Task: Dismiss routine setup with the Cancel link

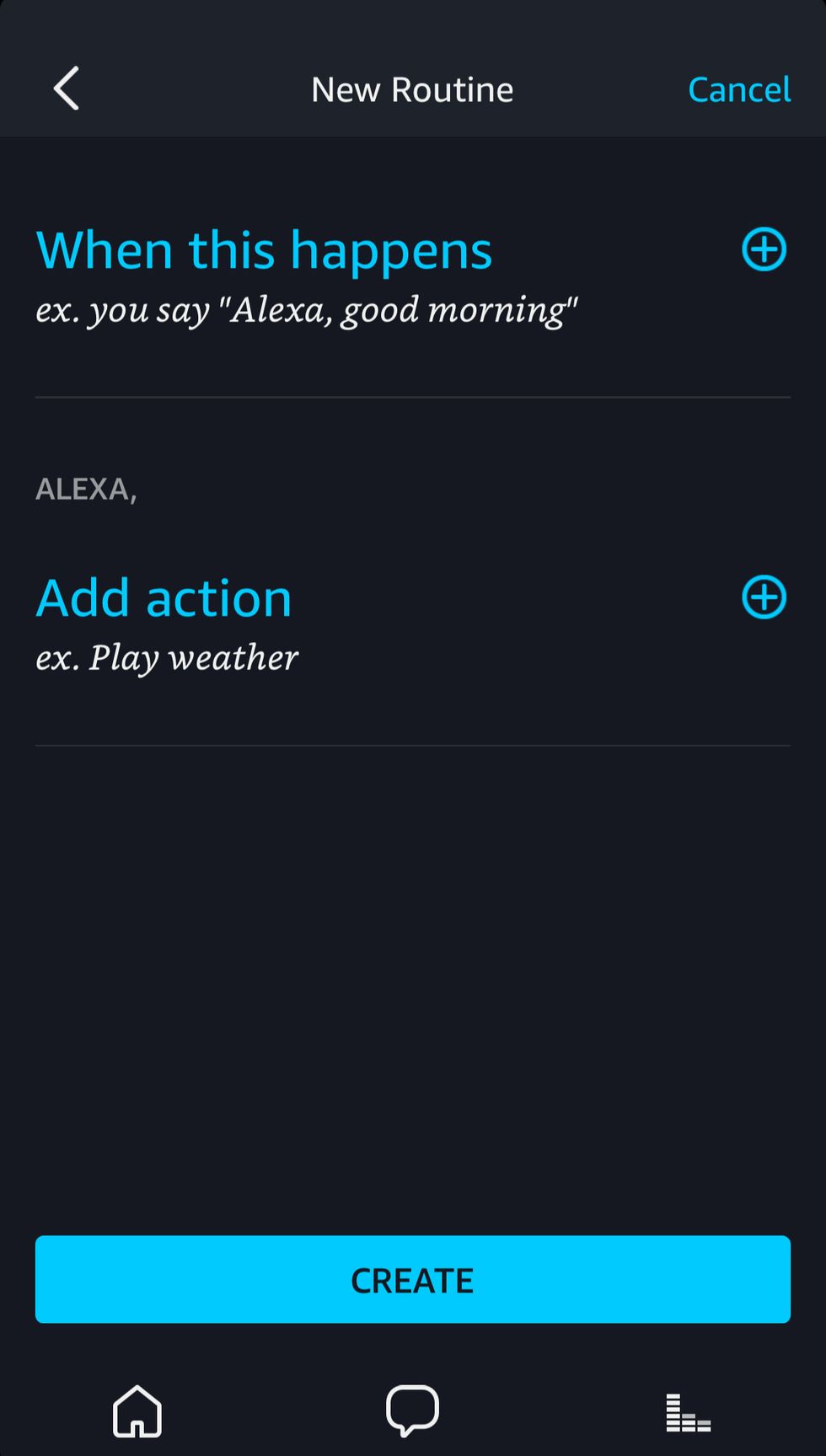Action: point(738,88)
